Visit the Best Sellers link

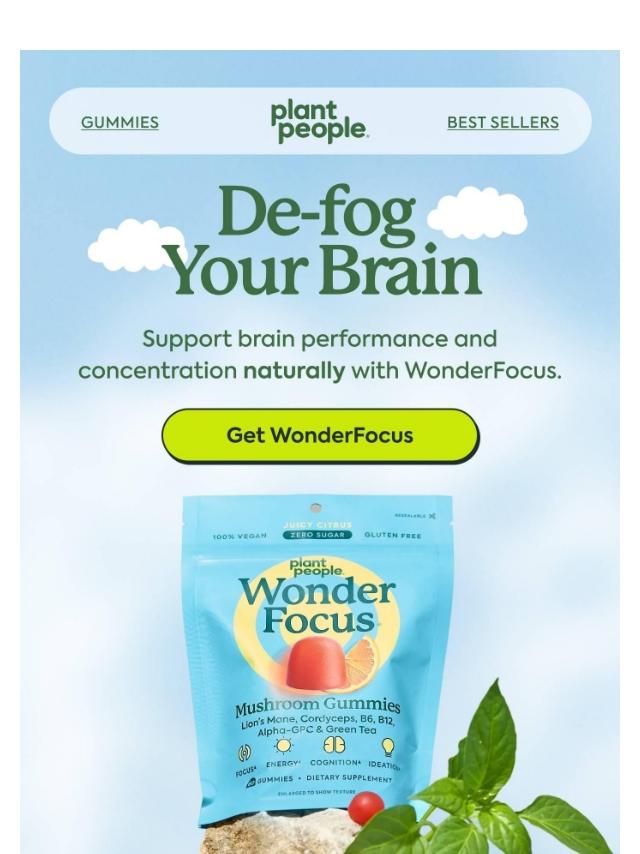[502, 122]
